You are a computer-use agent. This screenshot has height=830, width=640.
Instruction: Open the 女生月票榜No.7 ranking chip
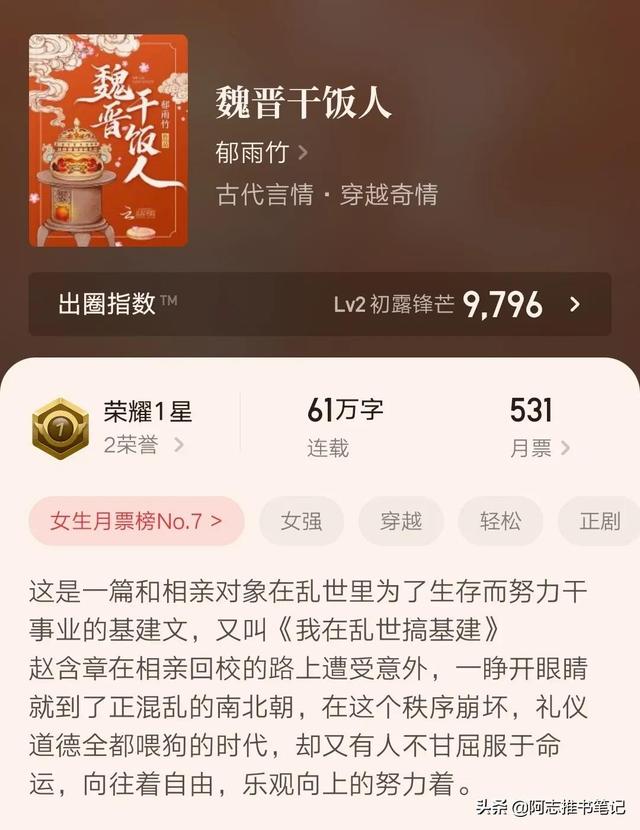pos(136,520)
